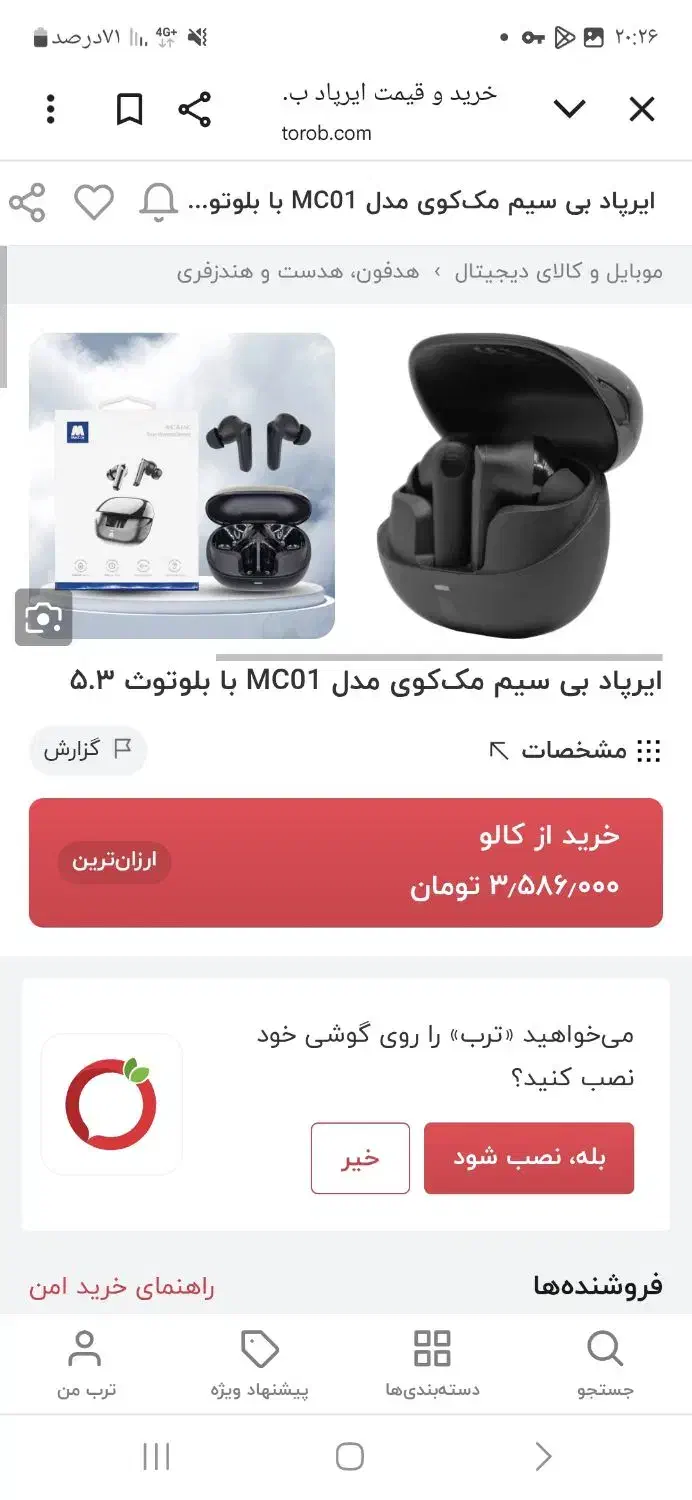The image size is (692, 1500).
Task: Expand the browser tab chevron
Action: pos(569,110)
